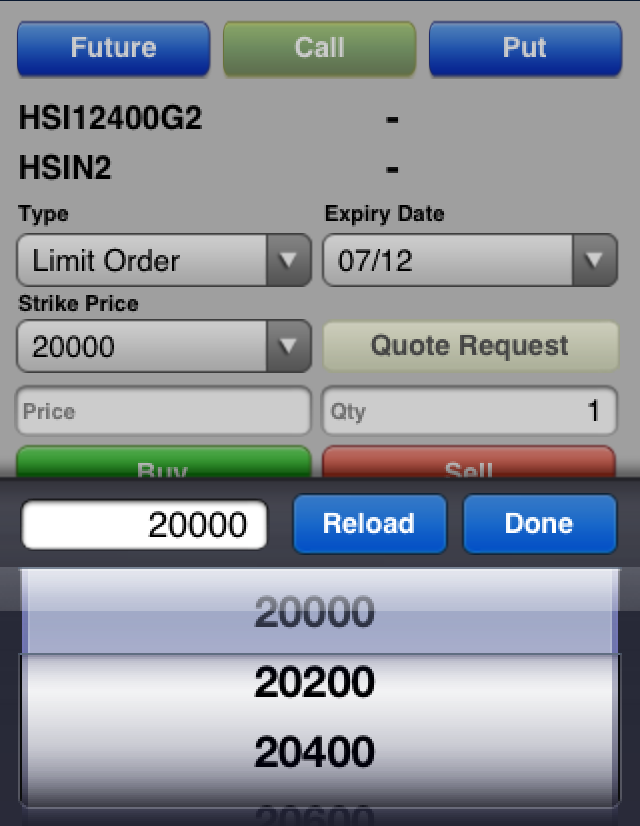Focus the Price input field

[165, 411]
